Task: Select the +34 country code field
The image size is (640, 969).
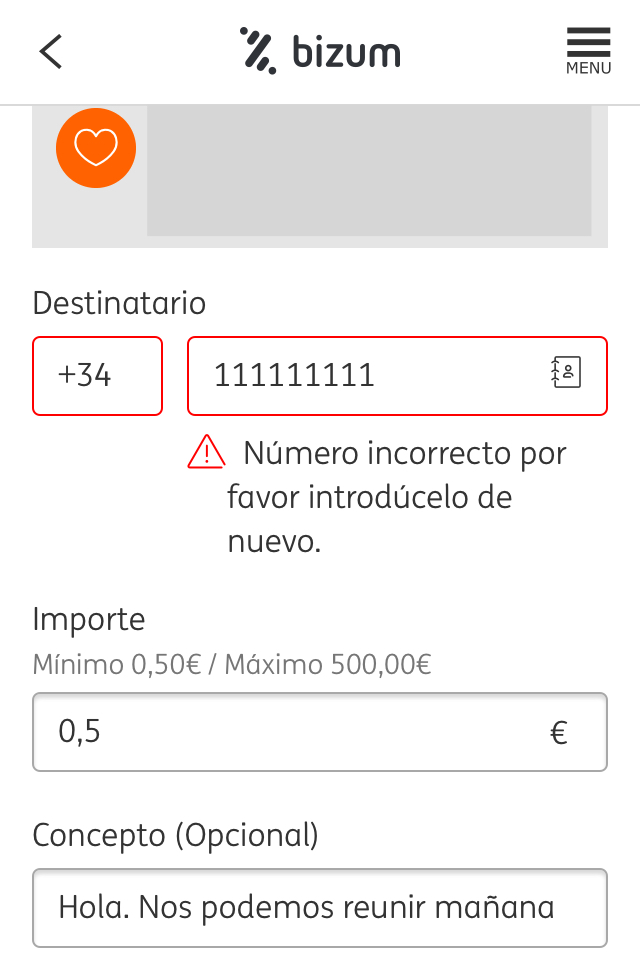Action: [x=97, y=376]
